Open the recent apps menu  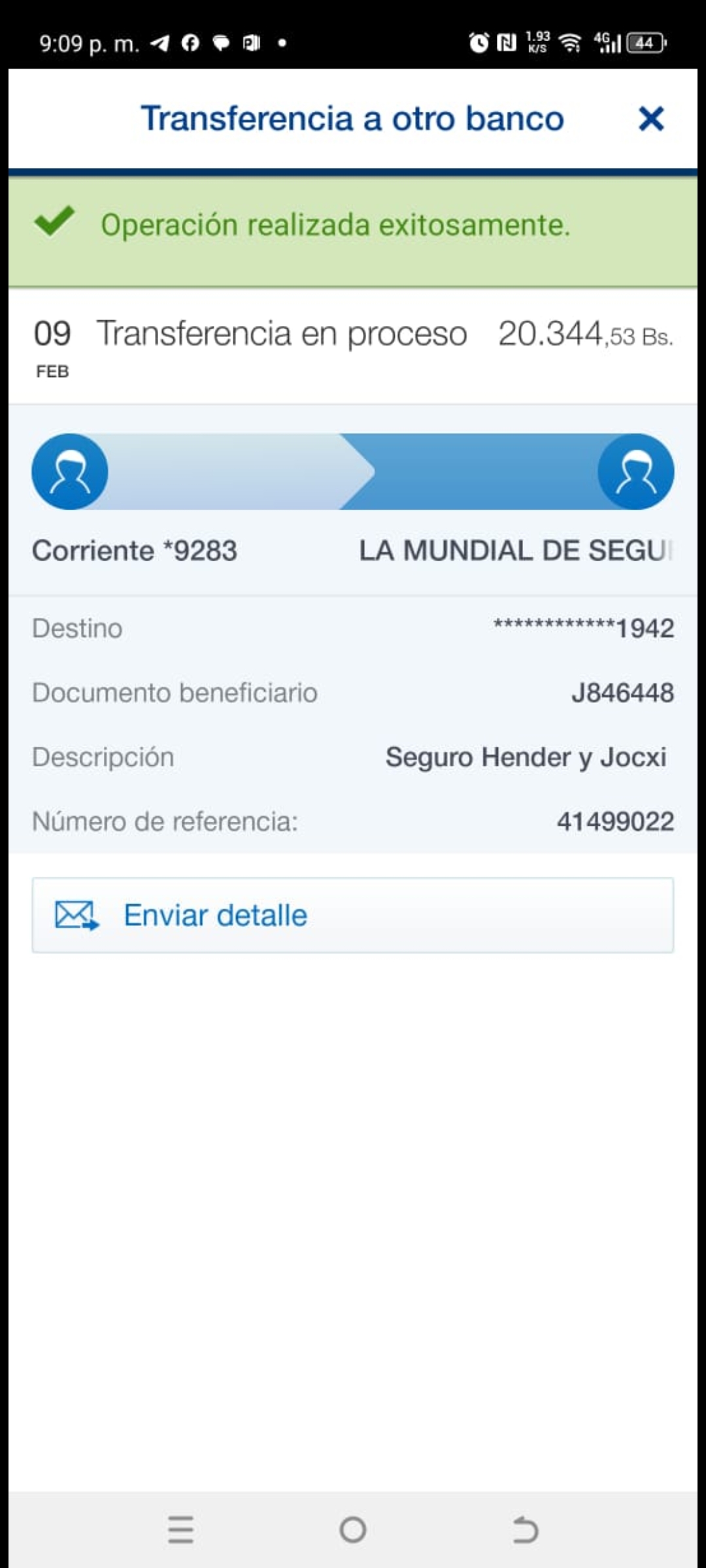tap(180, 1530)
